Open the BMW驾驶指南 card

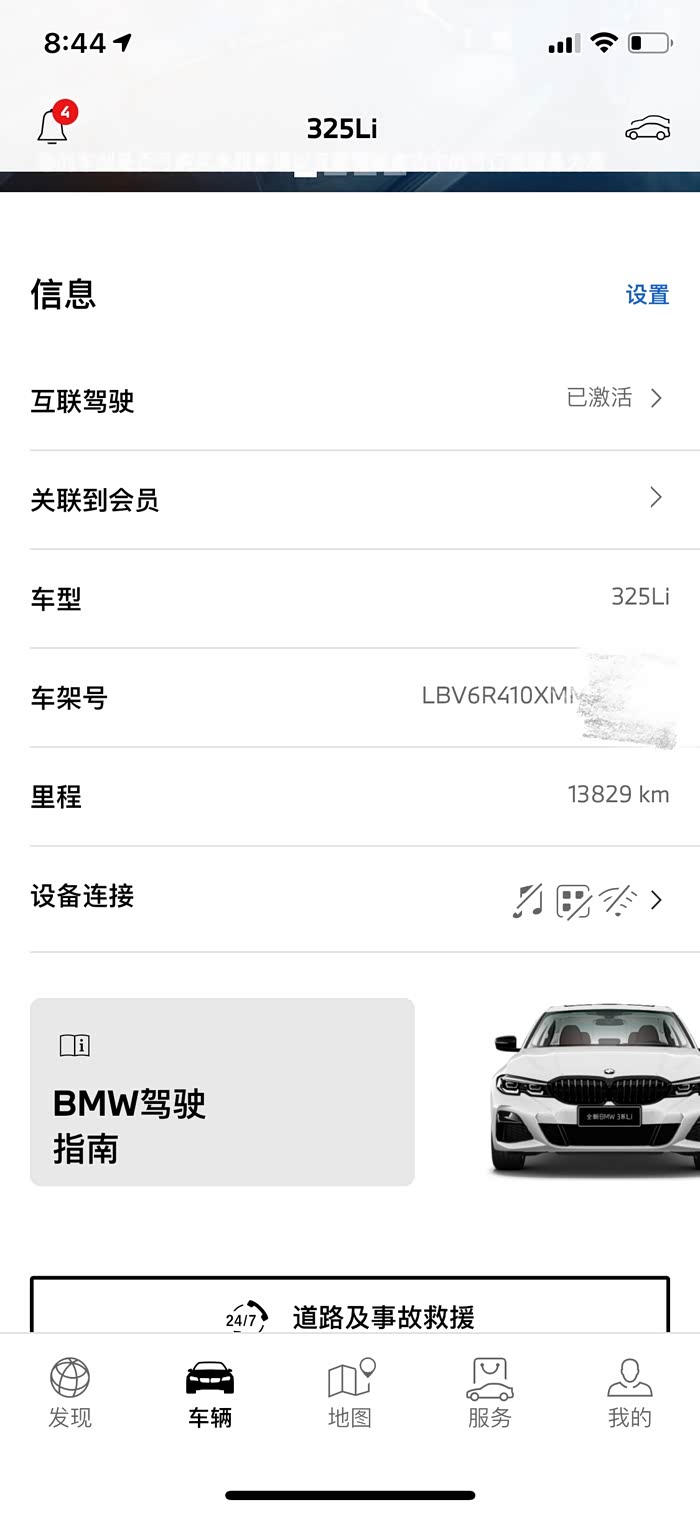coord(222,1092)
